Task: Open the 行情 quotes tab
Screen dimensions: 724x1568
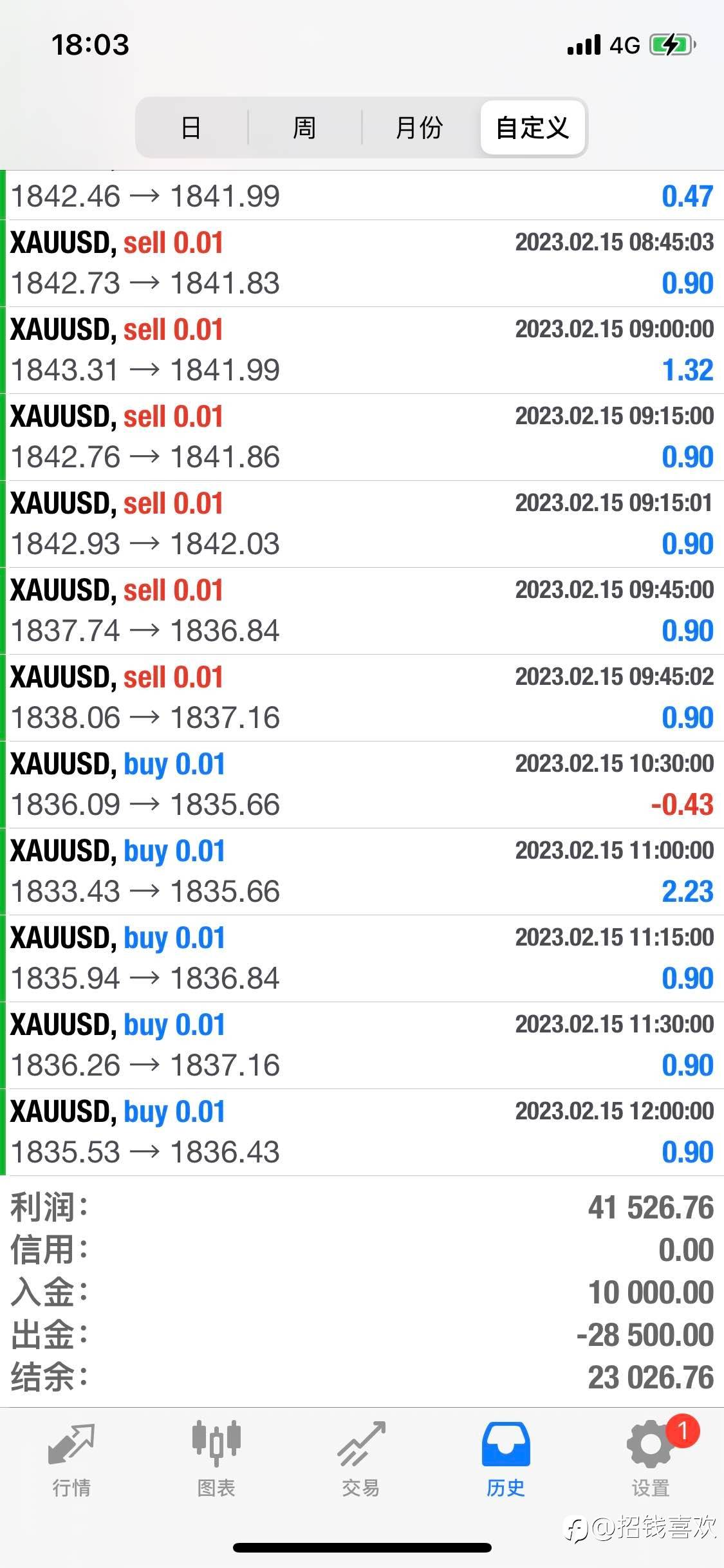Action: click(71, 1460)
